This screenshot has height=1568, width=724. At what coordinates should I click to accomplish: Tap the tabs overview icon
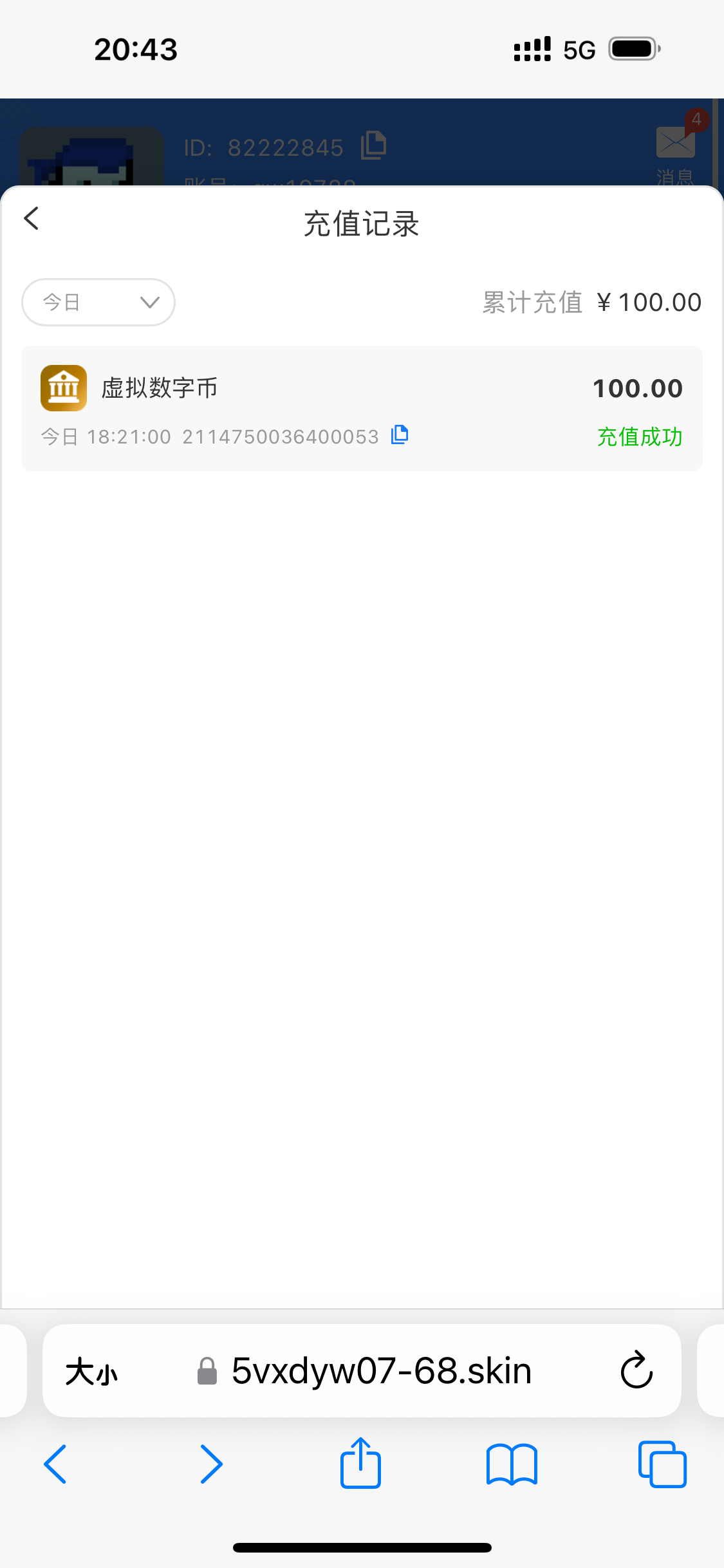click(x=662, y=1464)
